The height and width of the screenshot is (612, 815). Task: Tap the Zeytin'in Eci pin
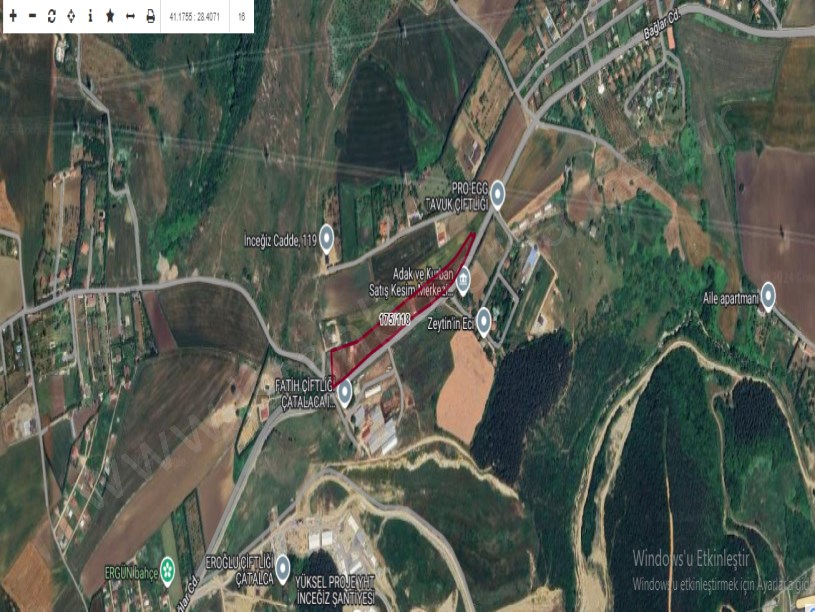click(483, 320)
